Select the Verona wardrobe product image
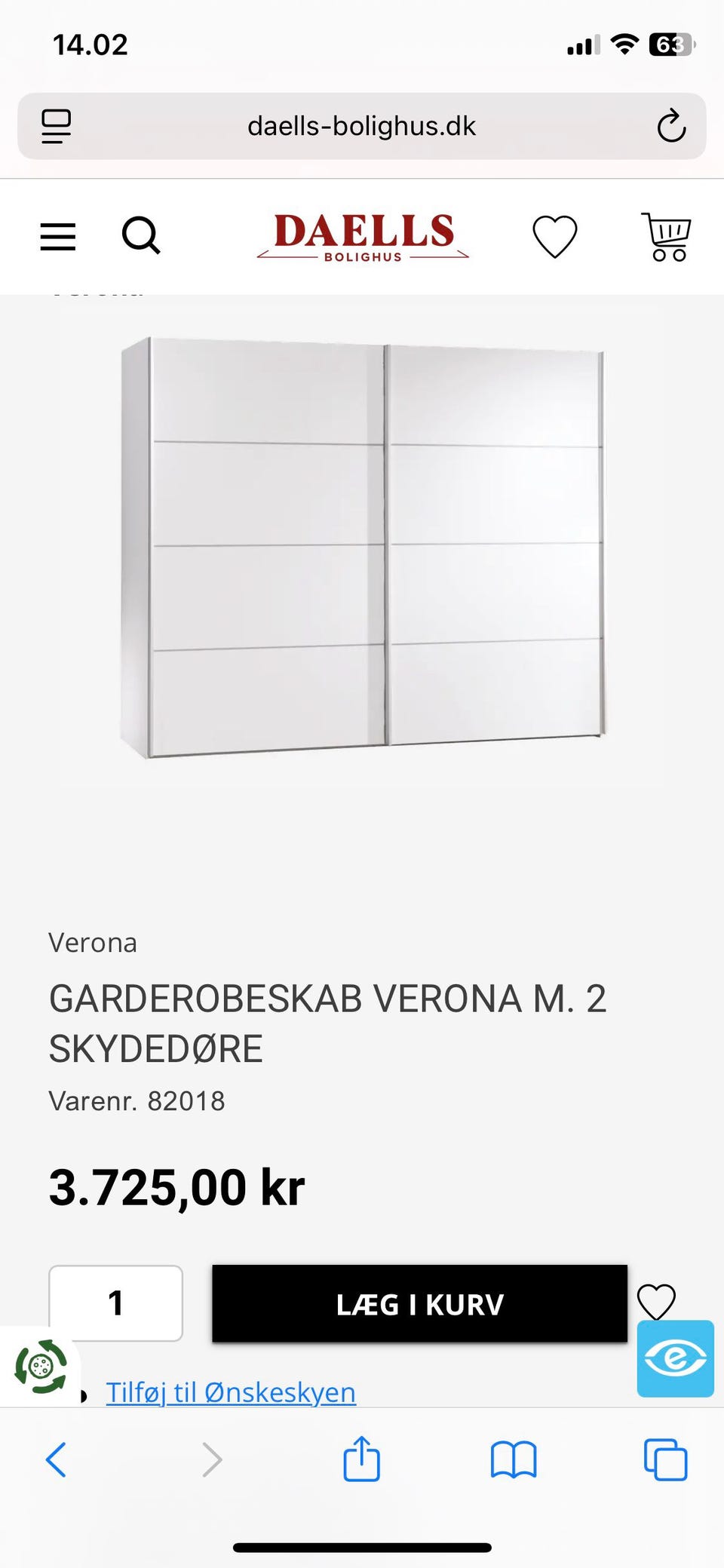 (362, 551)
